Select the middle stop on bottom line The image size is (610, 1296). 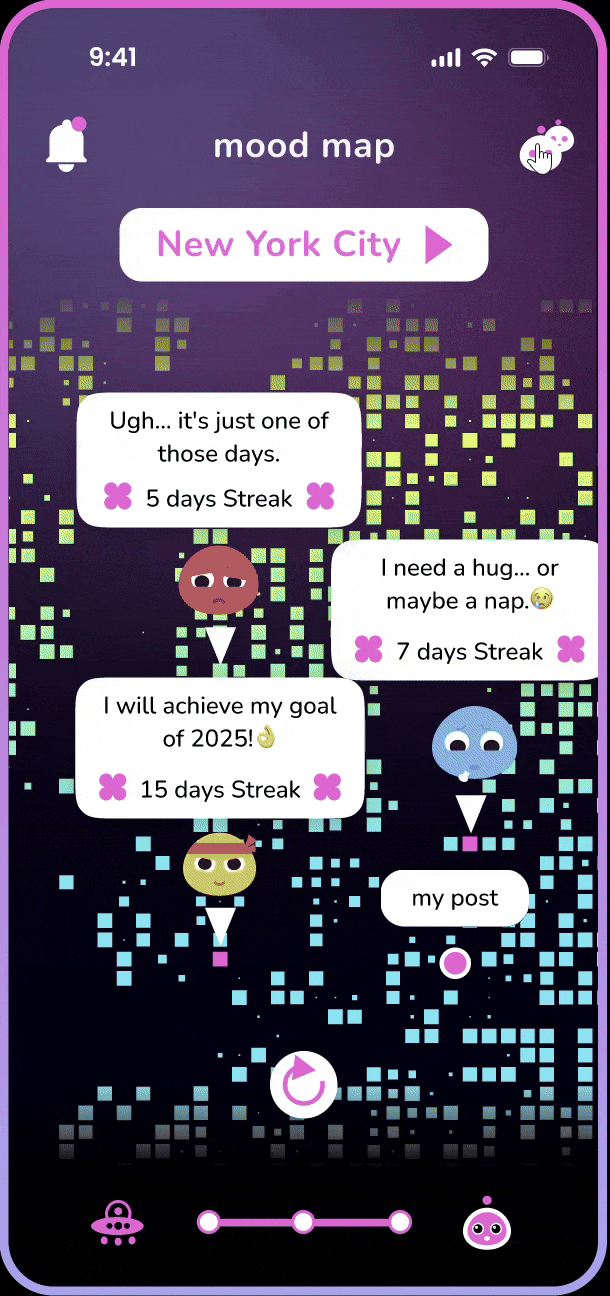click(x=303, y=1222)
